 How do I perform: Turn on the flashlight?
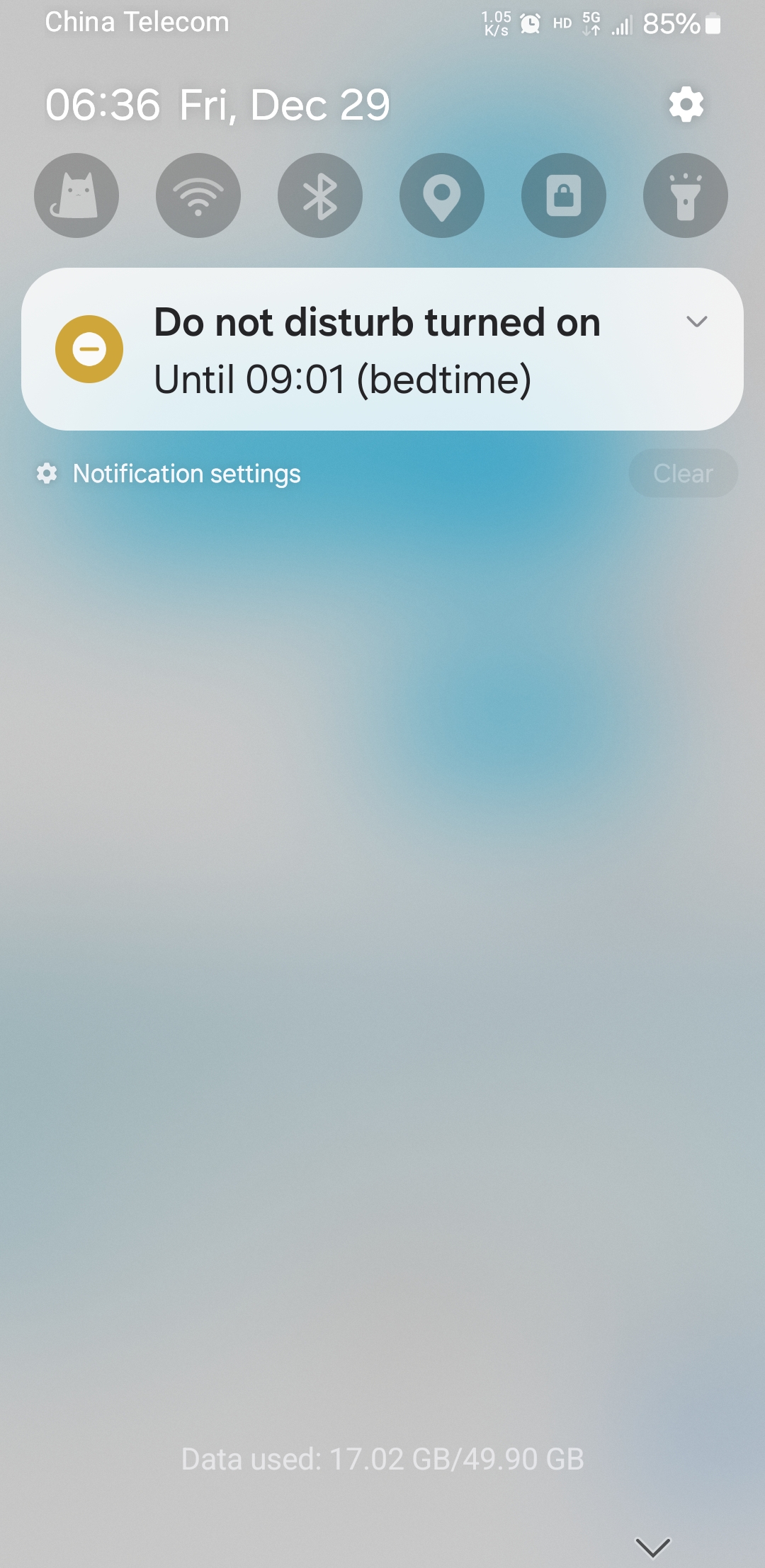coord(685,195)
